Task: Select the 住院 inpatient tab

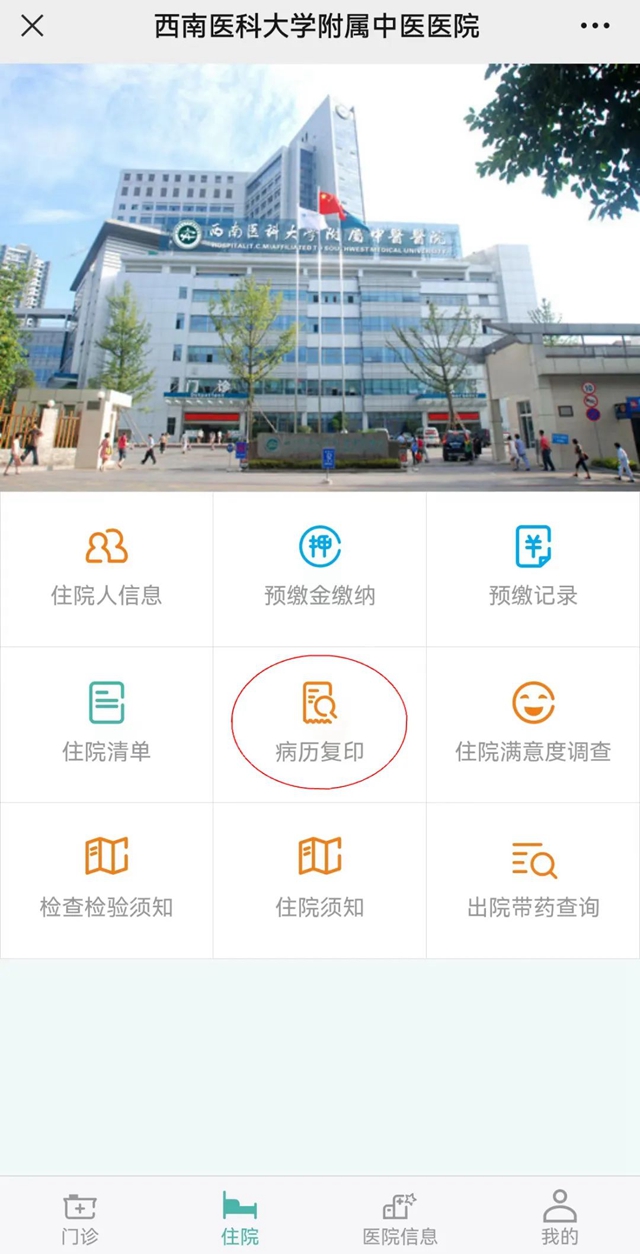Action: click(x=240, y=1217)
